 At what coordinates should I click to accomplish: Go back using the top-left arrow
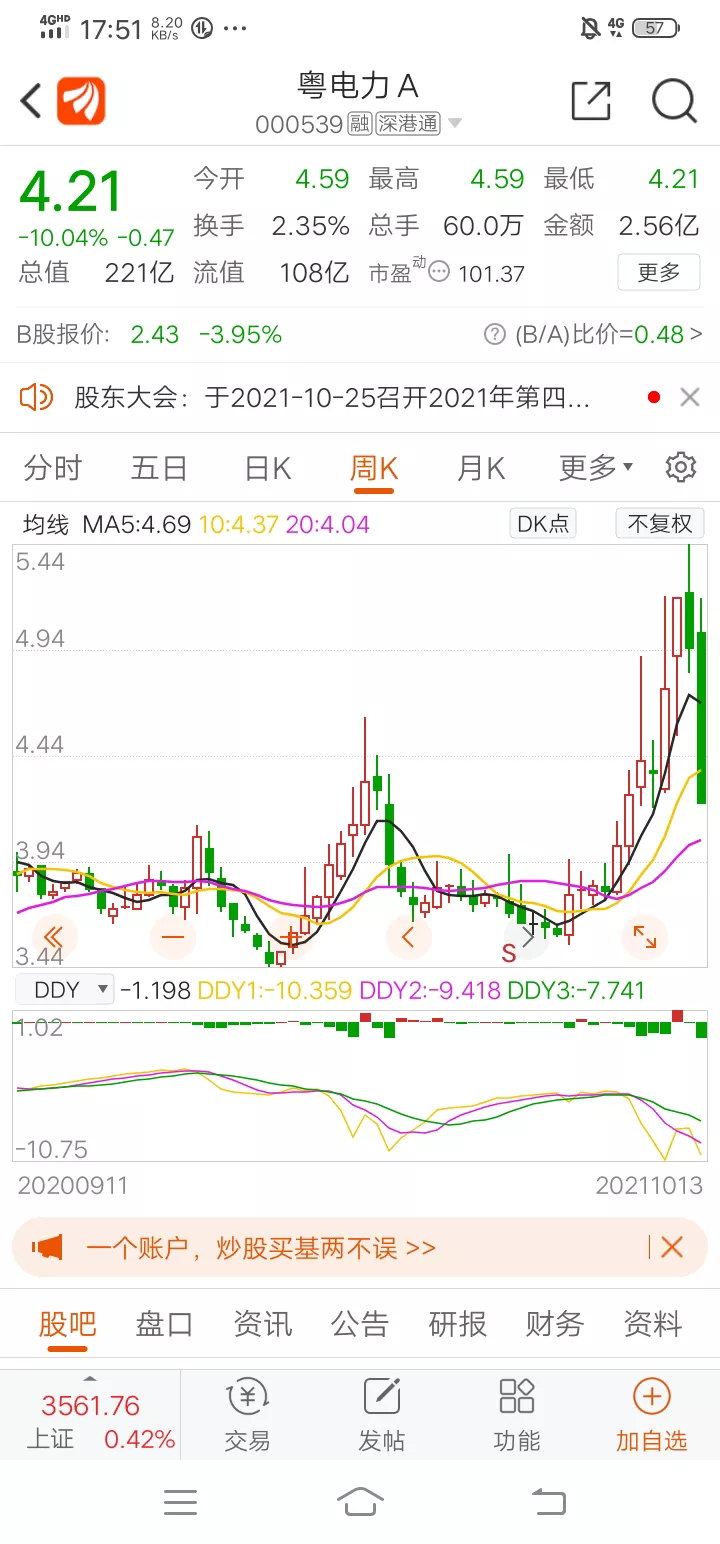31,101
